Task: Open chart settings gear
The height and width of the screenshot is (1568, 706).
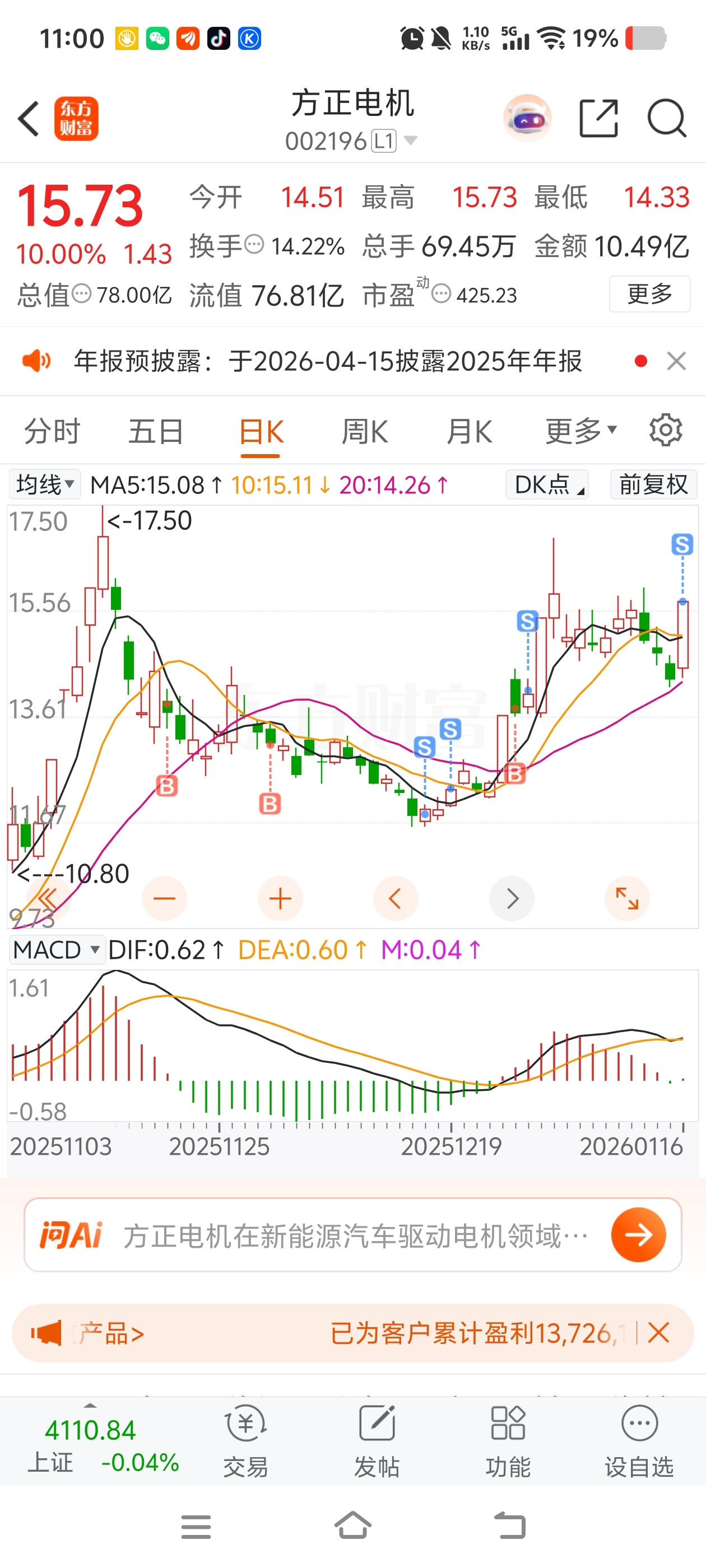Action: 666,431
